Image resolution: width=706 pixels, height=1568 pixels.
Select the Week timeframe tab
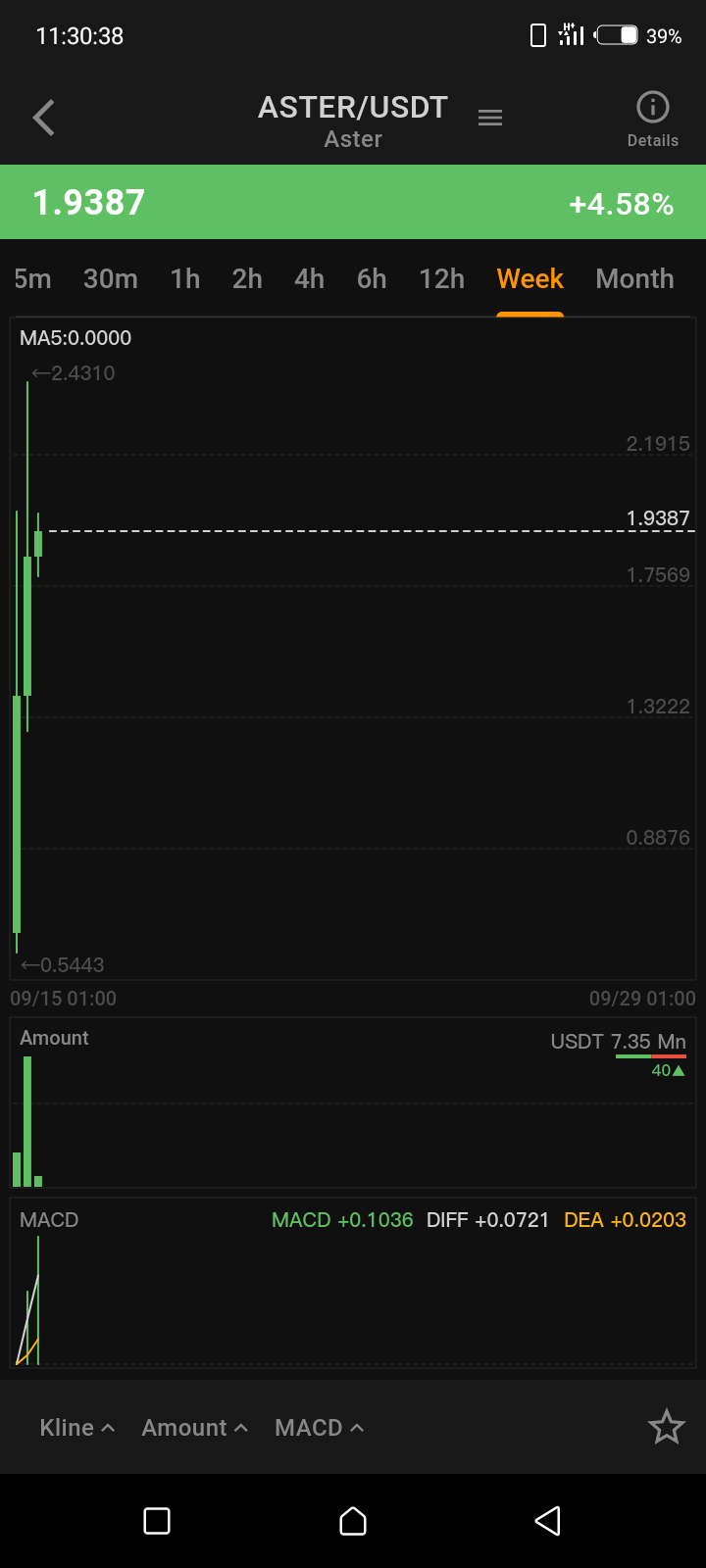pos(530,279)
